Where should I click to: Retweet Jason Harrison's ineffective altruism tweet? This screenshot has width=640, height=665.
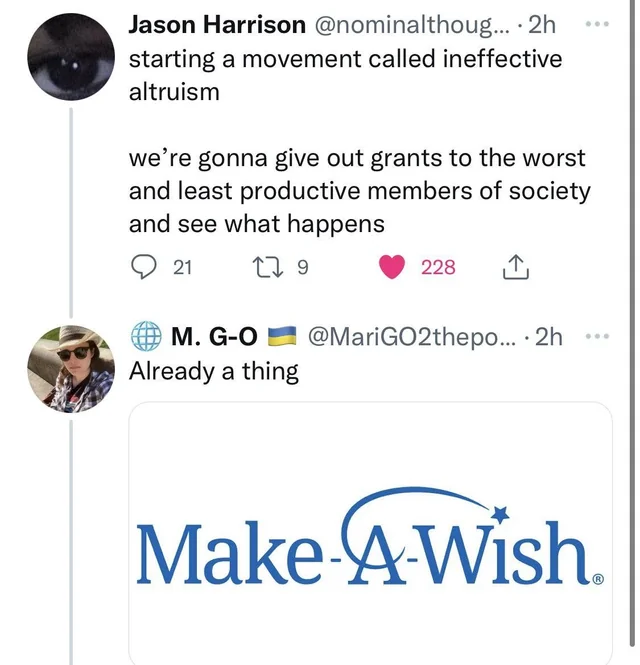(268, 267)
